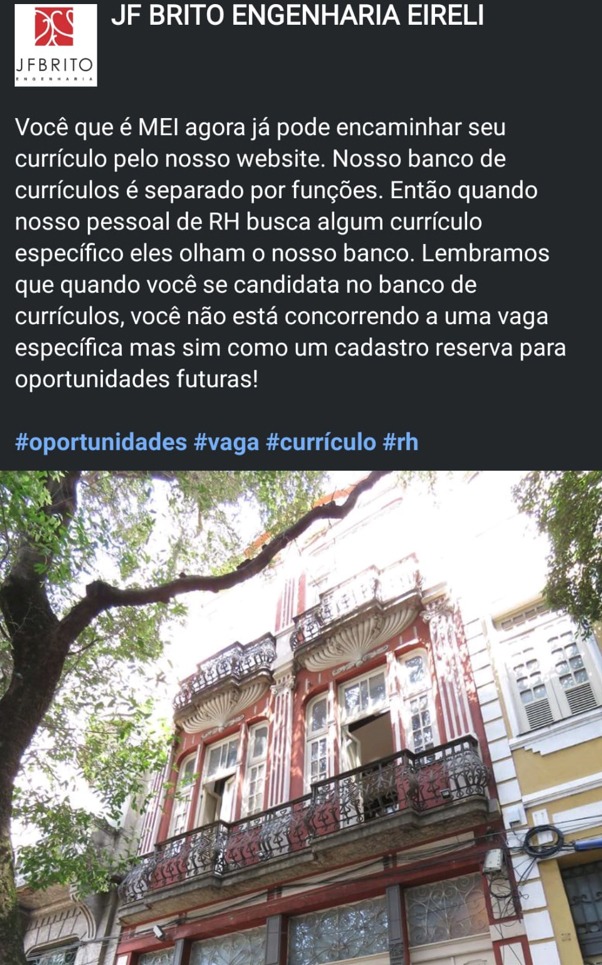Open the #rh hashtag
This screenshot has width=602, height=965.
401,442
